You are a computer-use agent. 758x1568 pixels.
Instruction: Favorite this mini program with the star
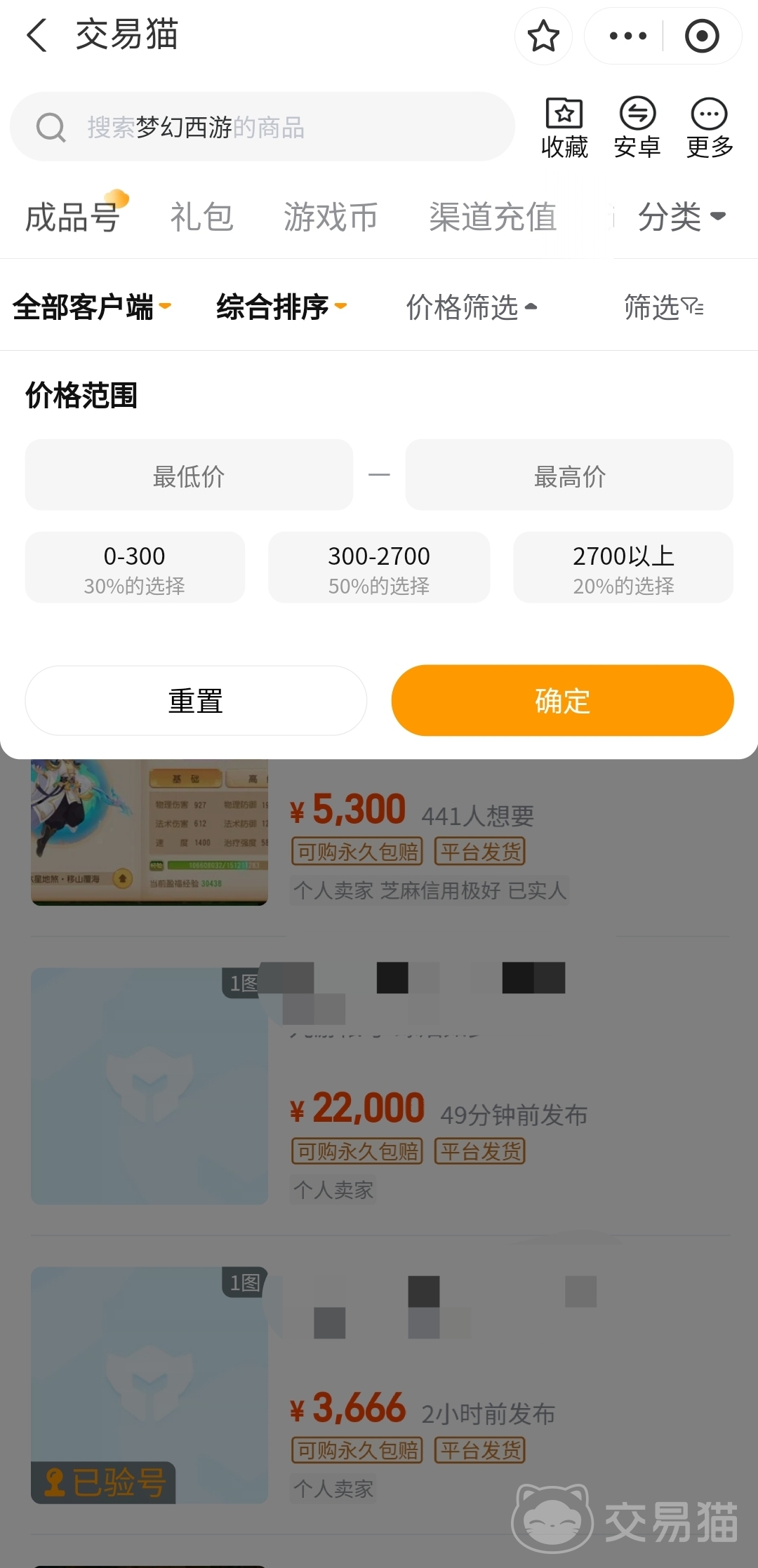[543, 36]
